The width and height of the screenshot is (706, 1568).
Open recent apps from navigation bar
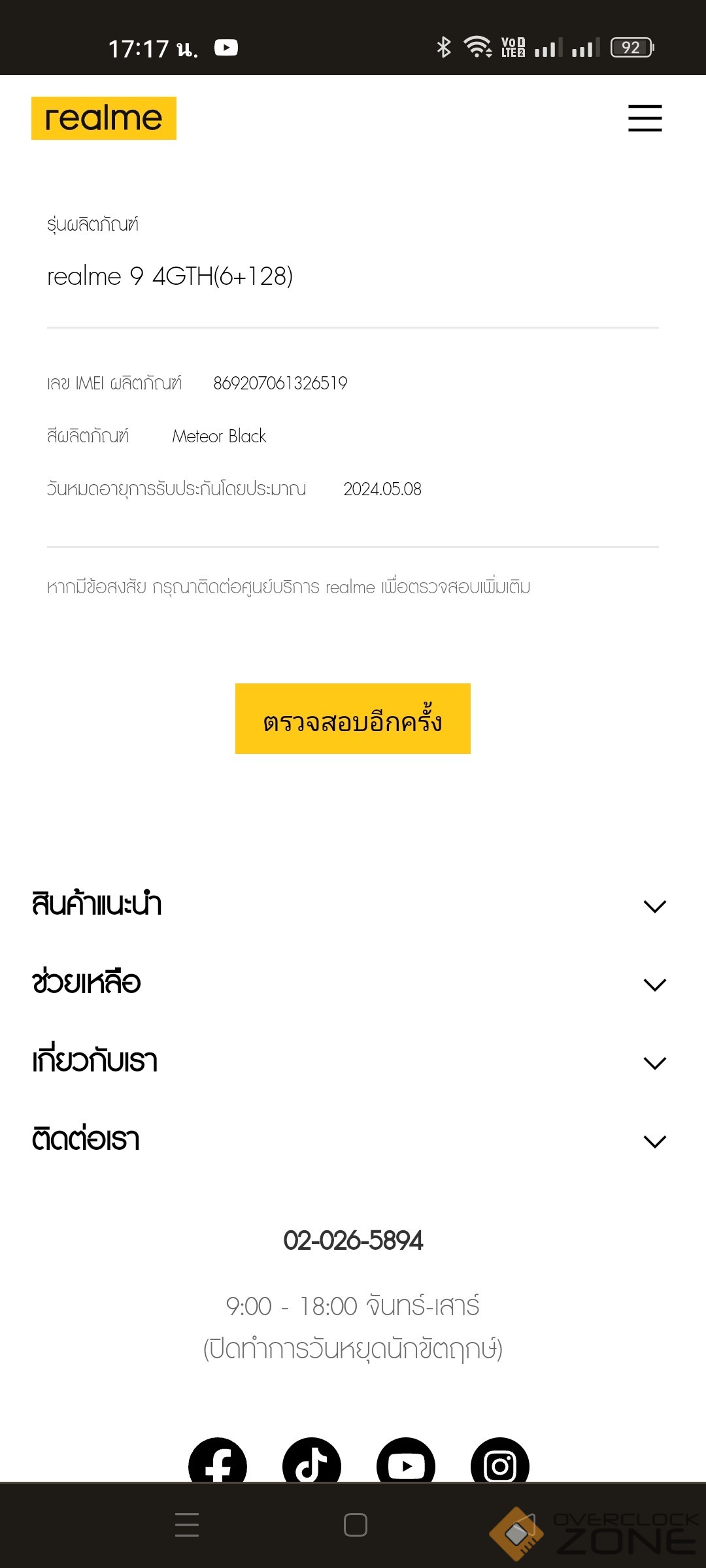[187, 1525]
